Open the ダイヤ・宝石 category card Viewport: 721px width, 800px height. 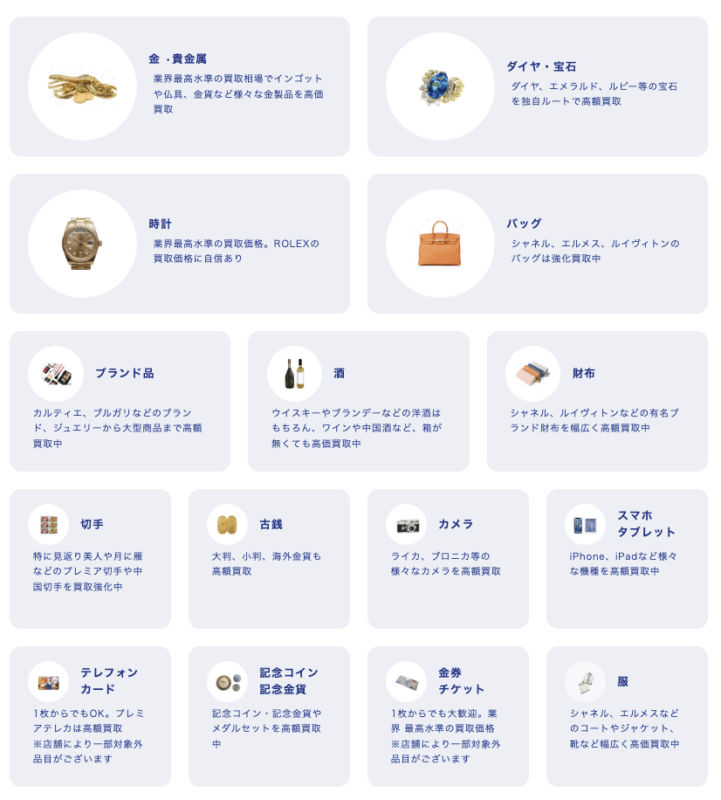(537, 86)
